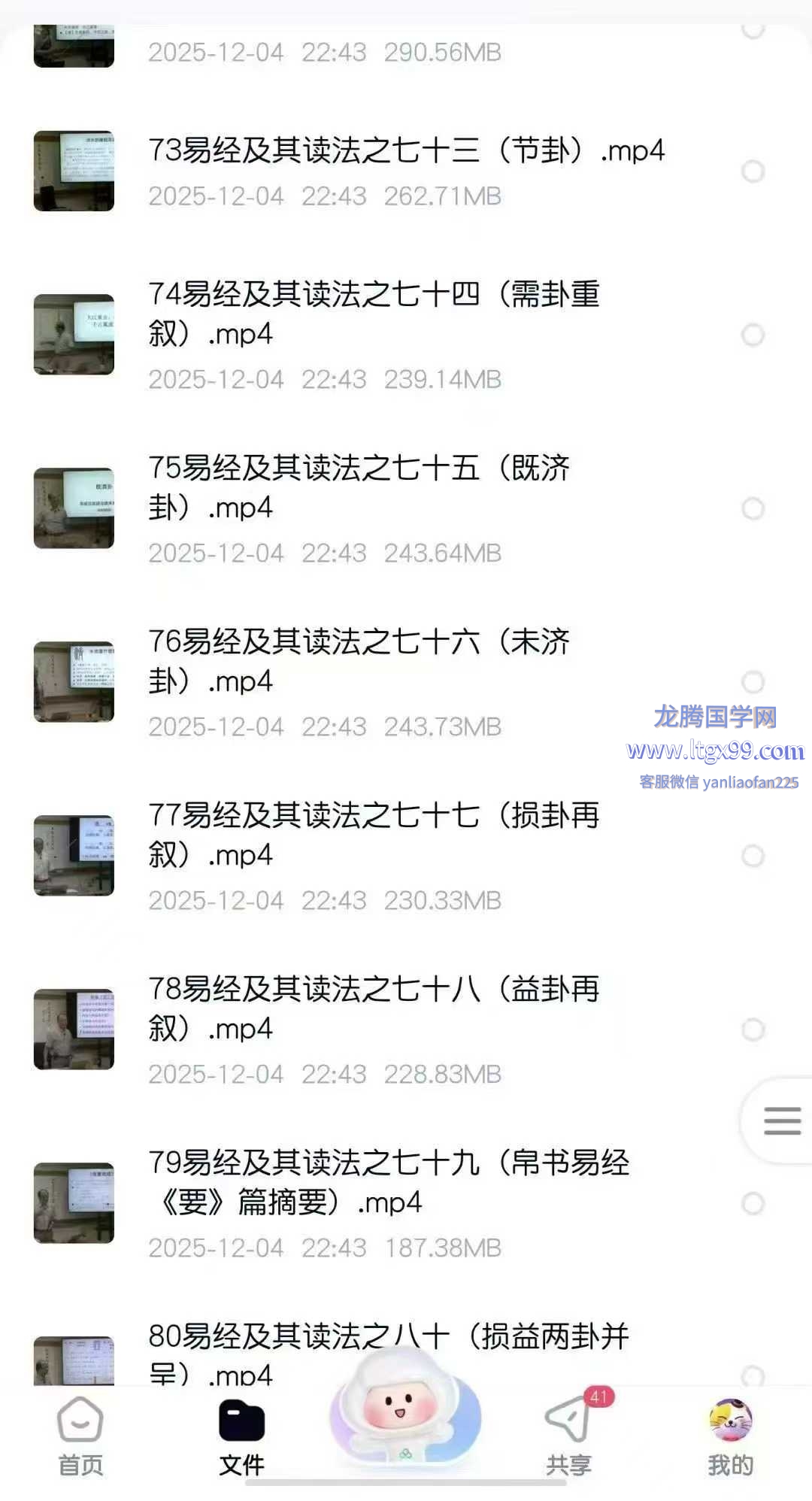812x1501 pixels.
Task: Switch to the 我的 tab
Action: 730,1436
